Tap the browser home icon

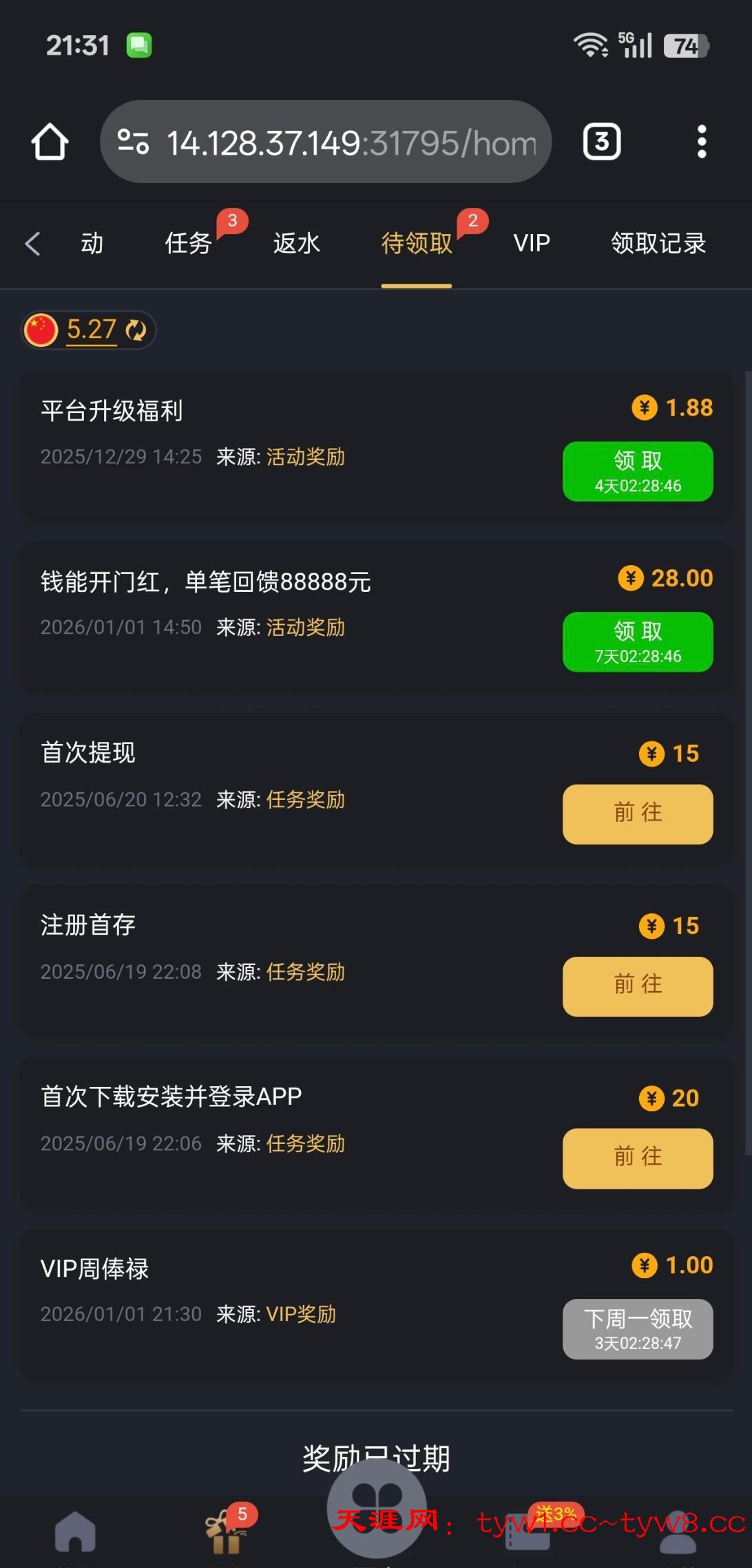pos(50,142)
